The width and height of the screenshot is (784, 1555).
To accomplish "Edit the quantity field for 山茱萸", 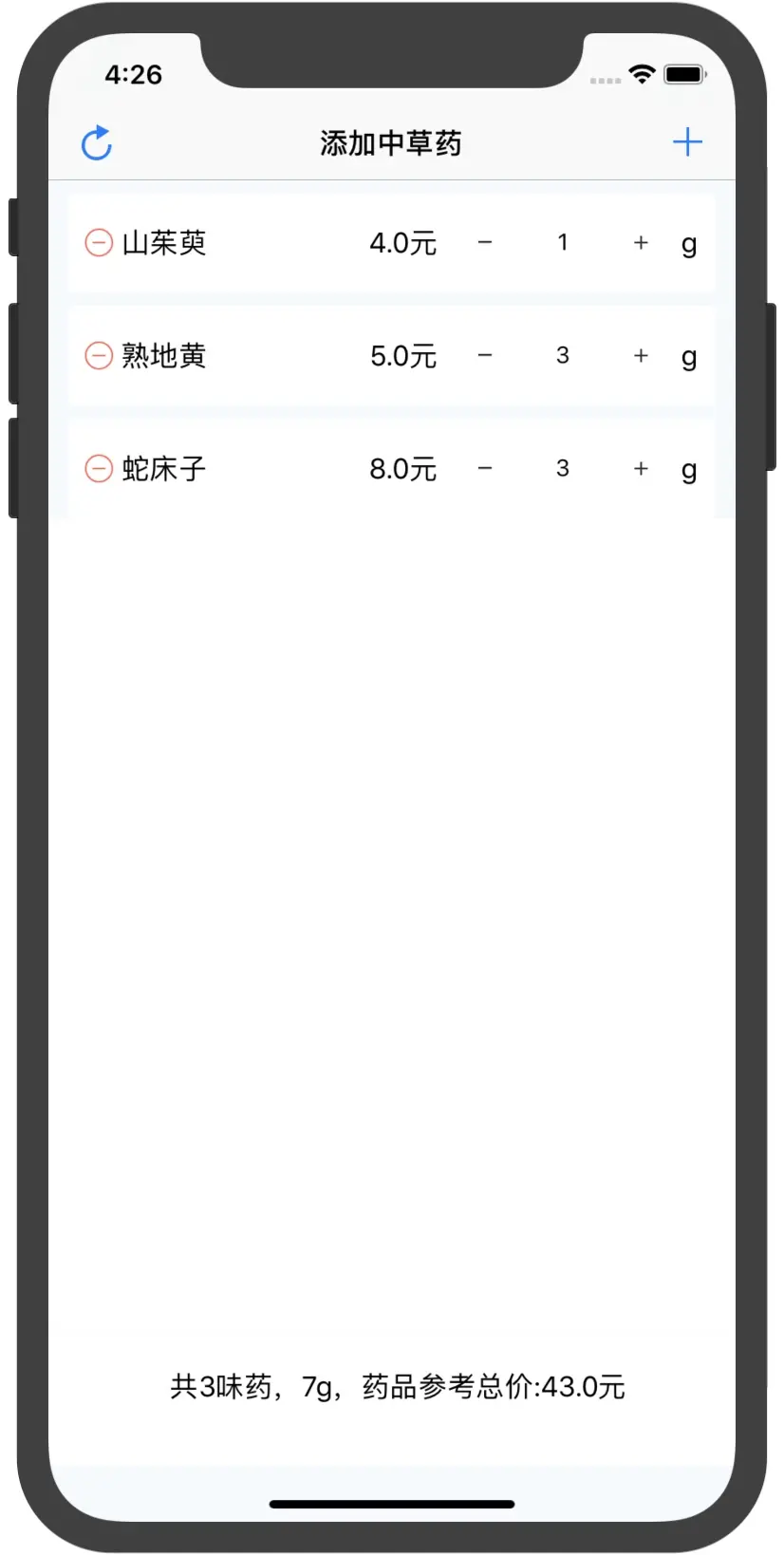I will (563, 243).
